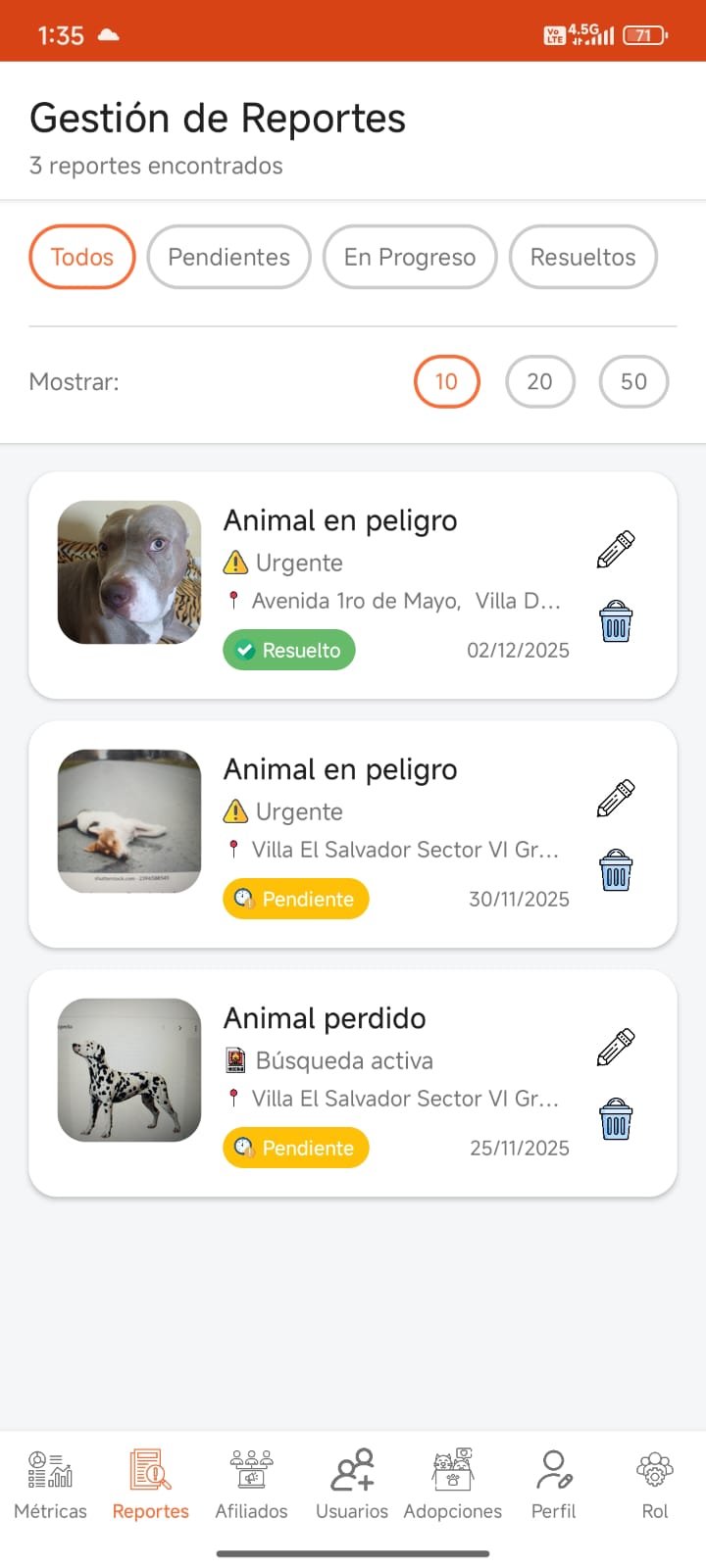Edit the report dated 30/11/2025
Screen dimensions: 706x1568
click(616, 799)
